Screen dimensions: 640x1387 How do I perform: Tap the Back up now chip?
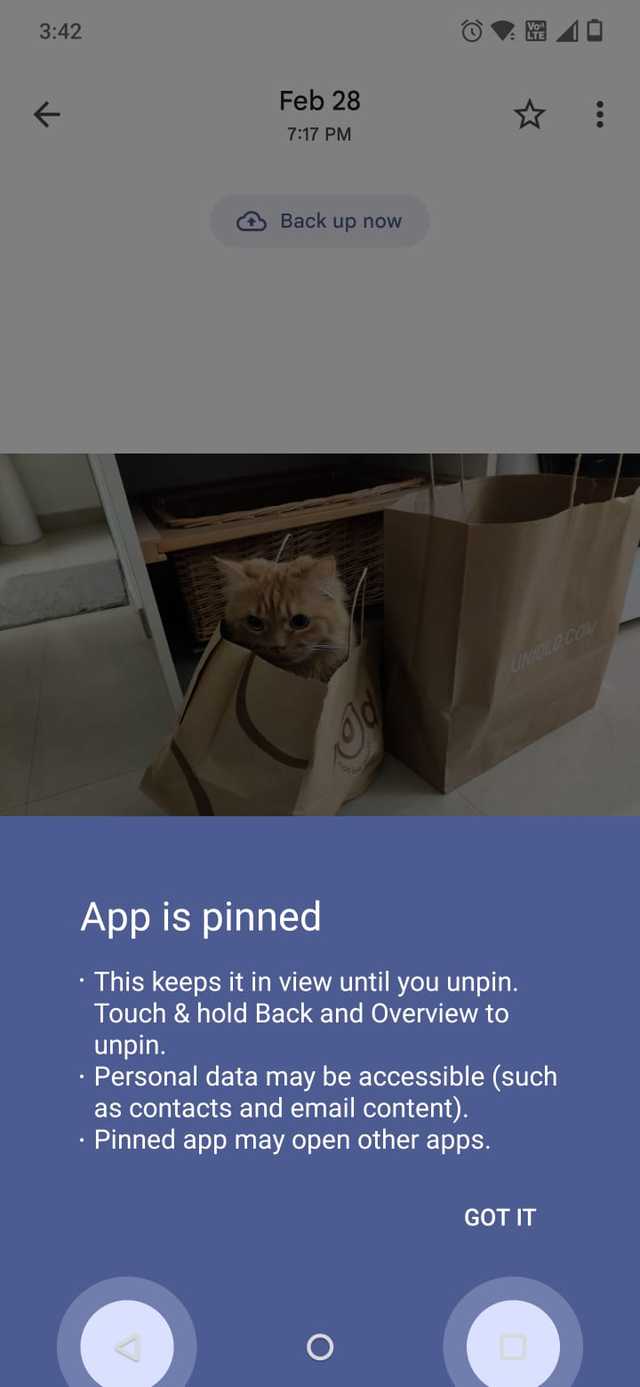tap(320, 221)
